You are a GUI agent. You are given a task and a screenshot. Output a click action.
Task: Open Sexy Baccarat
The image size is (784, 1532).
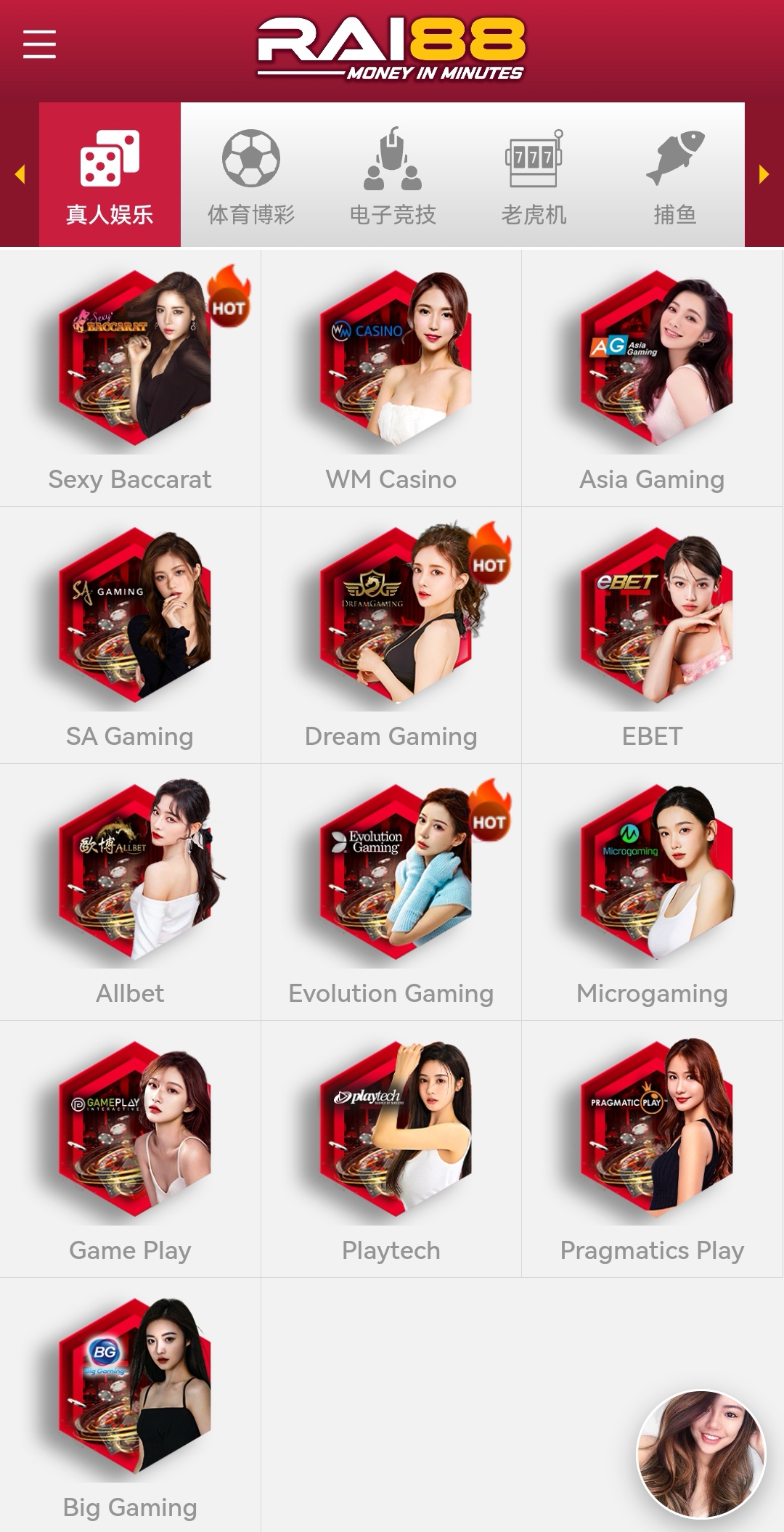131,378
